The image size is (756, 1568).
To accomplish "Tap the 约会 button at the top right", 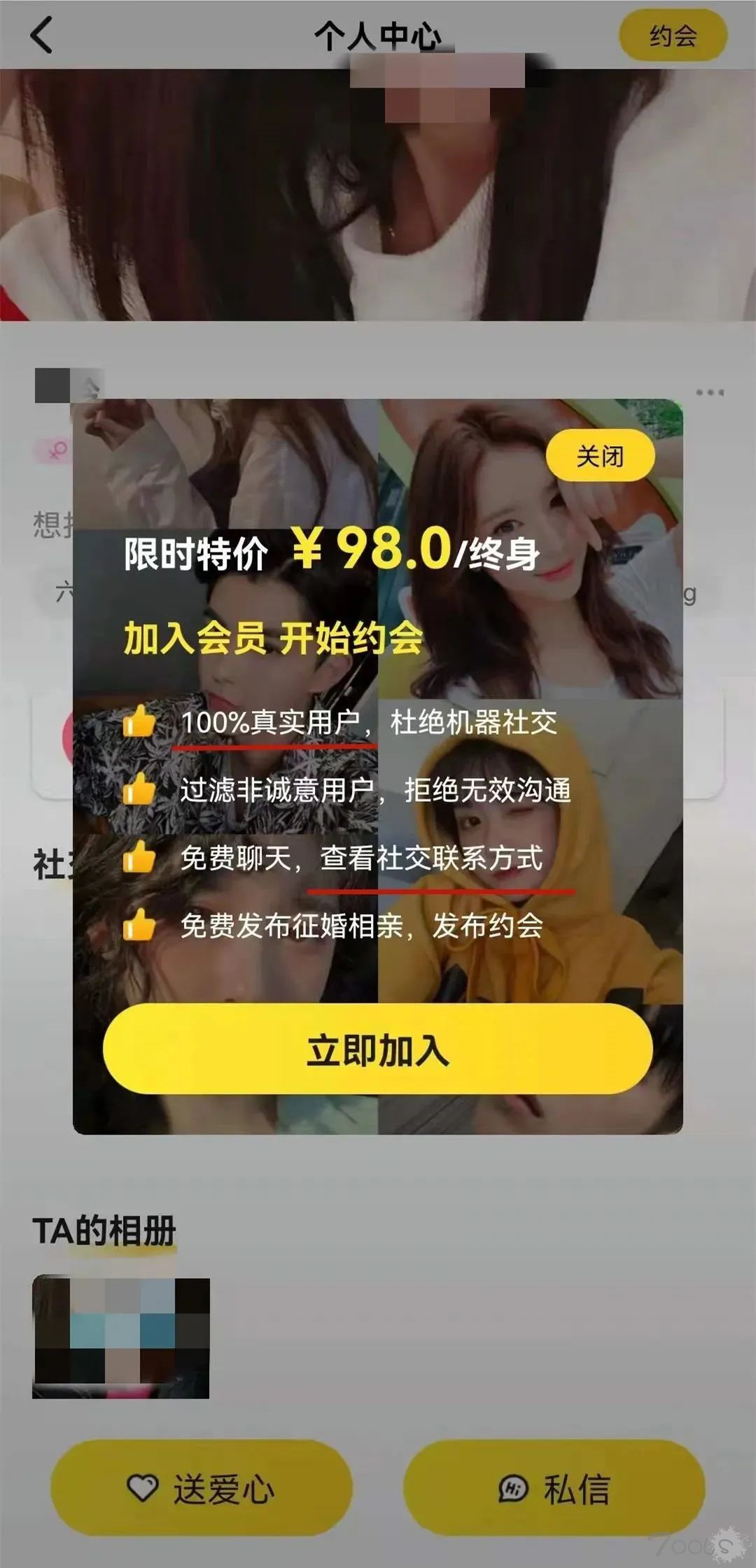I will click(x=673, y=35).
